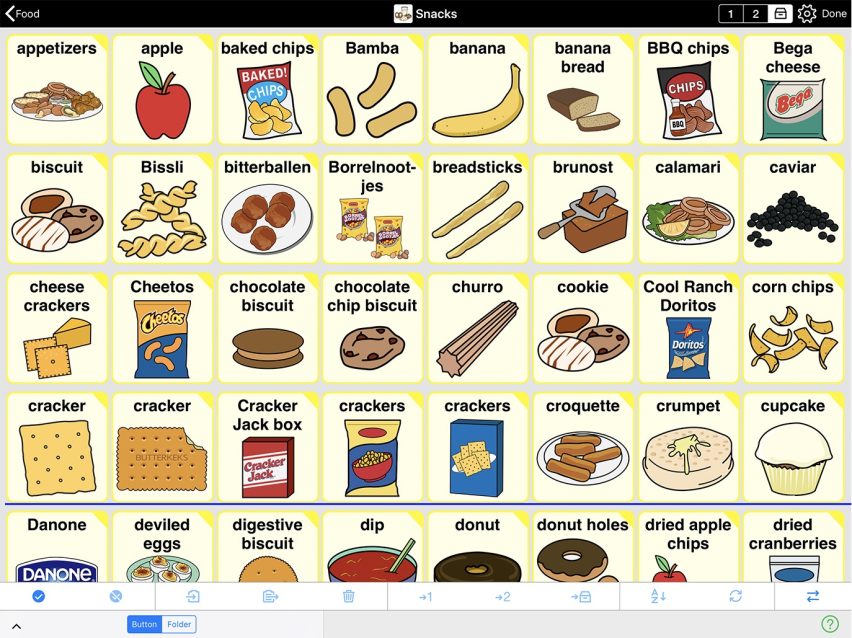Select the apple tile
This screenshot has height=638, width=852.
click(x=162, y=91)
